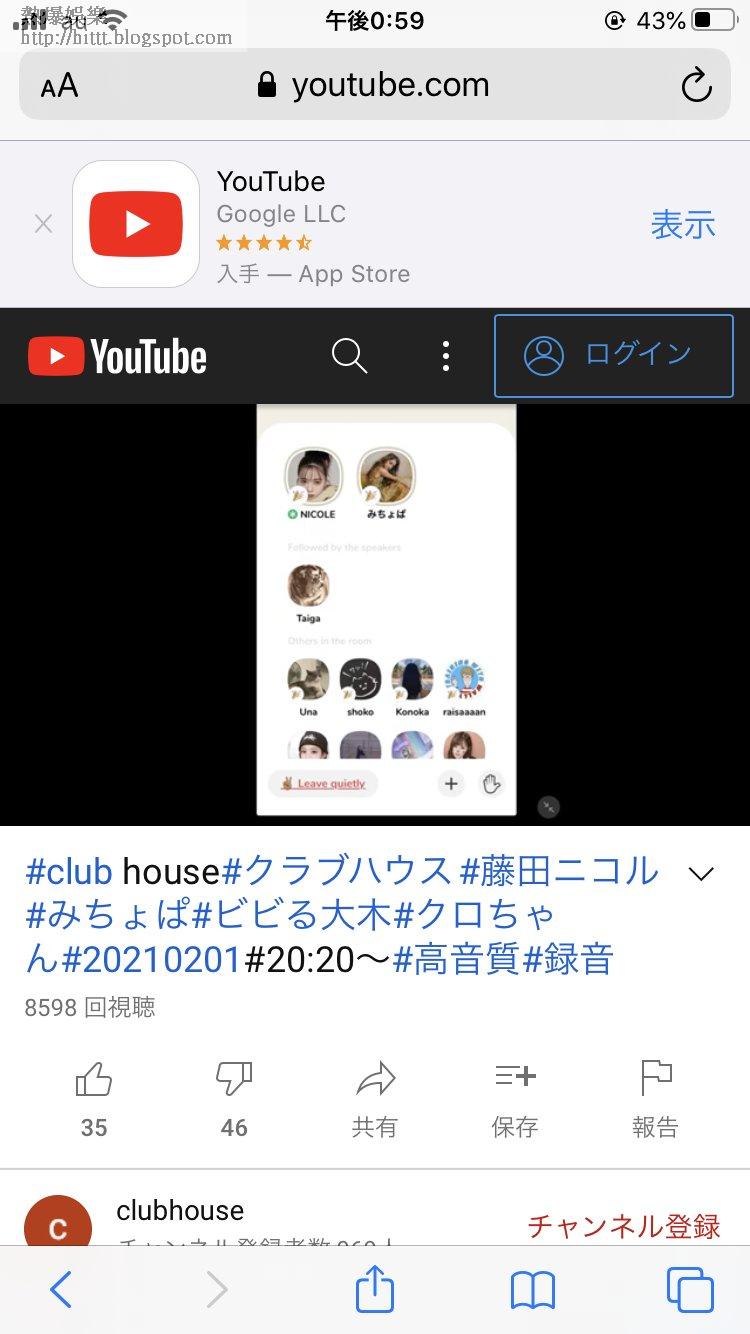Report the video via 報告
Screen dimensions: 750x1334
(656, 1099)
